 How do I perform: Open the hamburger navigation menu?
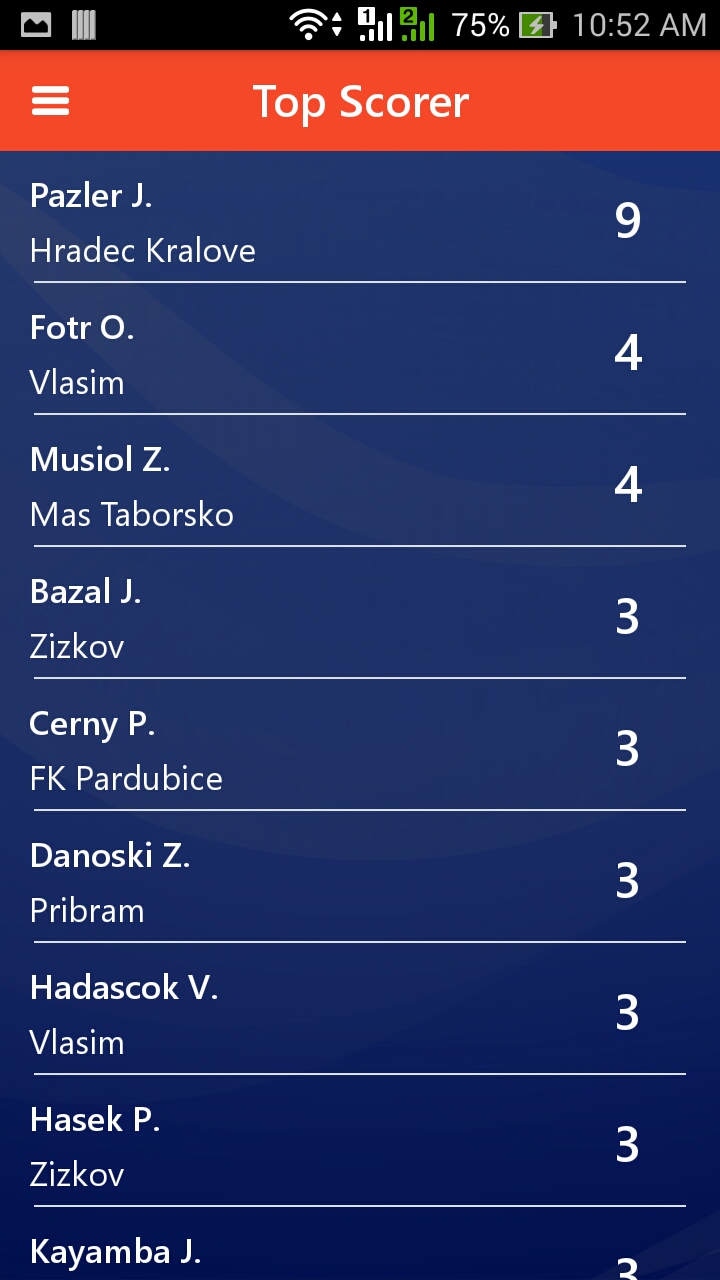tap(51, 101)
